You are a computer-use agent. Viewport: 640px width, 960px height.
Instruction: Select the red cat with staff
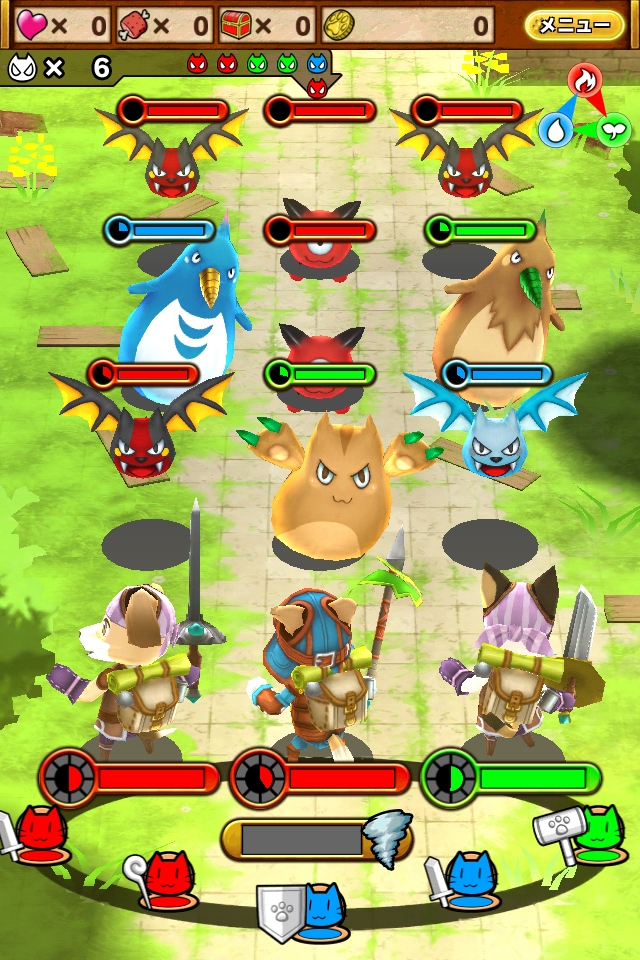coord(160,879)
